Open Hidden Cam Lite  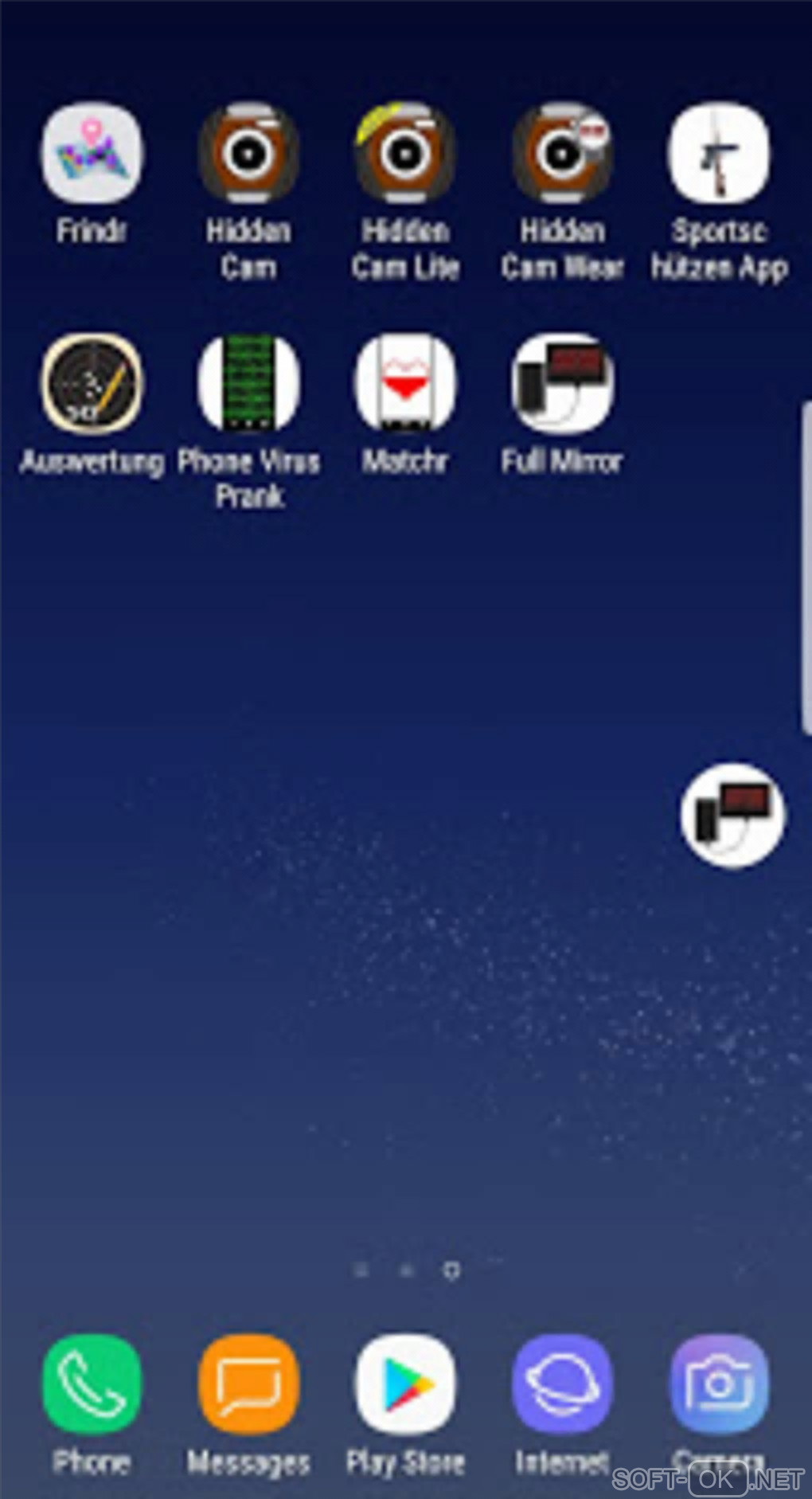(x=405, y=152)
